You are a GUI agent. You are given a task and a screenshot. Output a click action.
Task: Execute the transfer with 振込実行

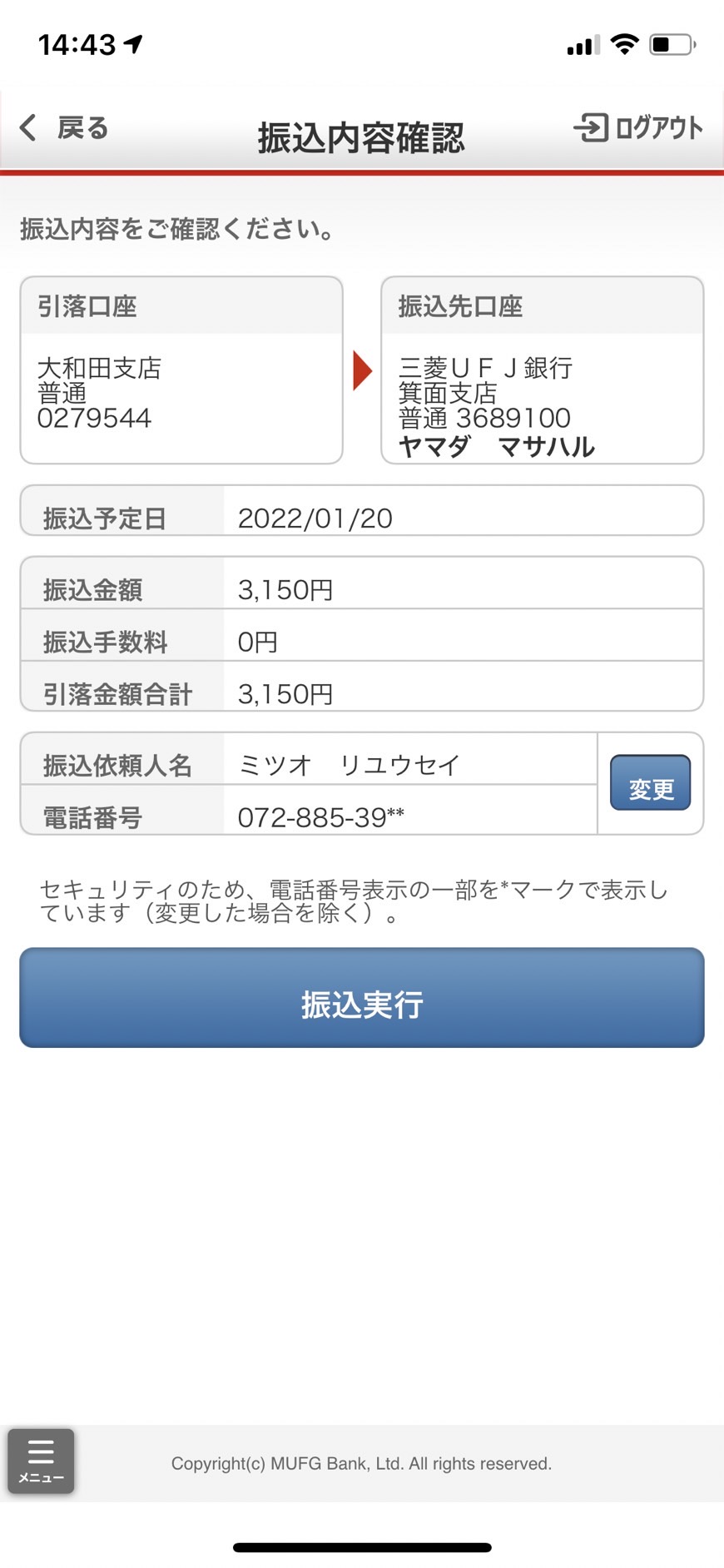click(362, 997)
